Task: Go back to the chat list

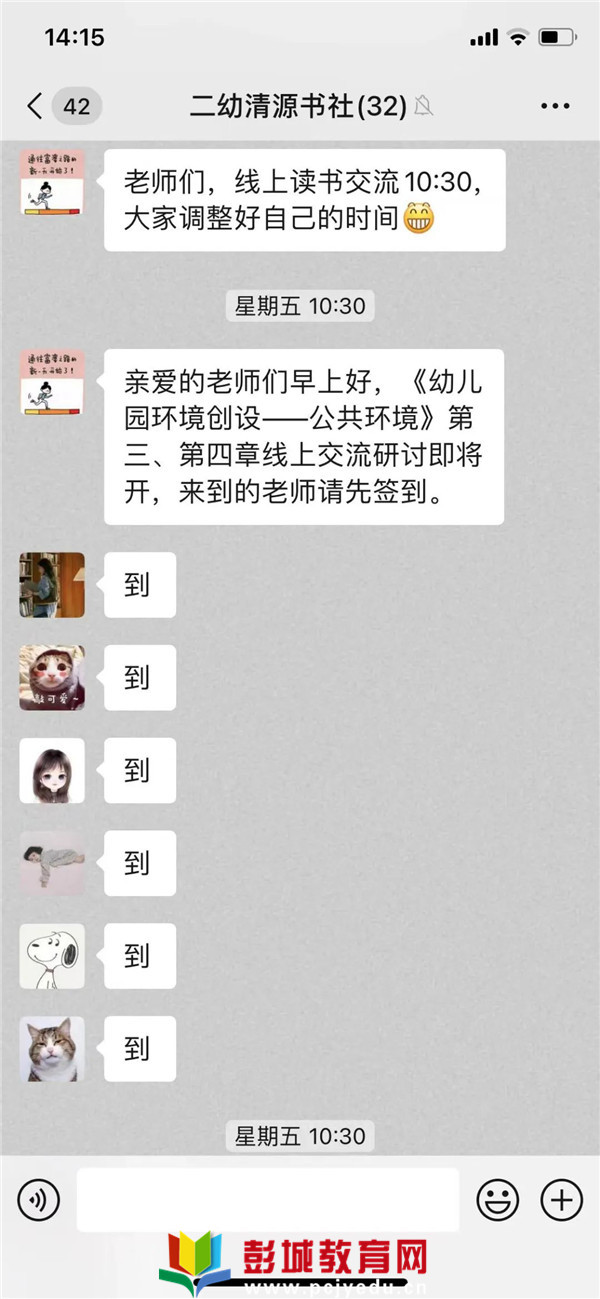Action: pos(36,106)
